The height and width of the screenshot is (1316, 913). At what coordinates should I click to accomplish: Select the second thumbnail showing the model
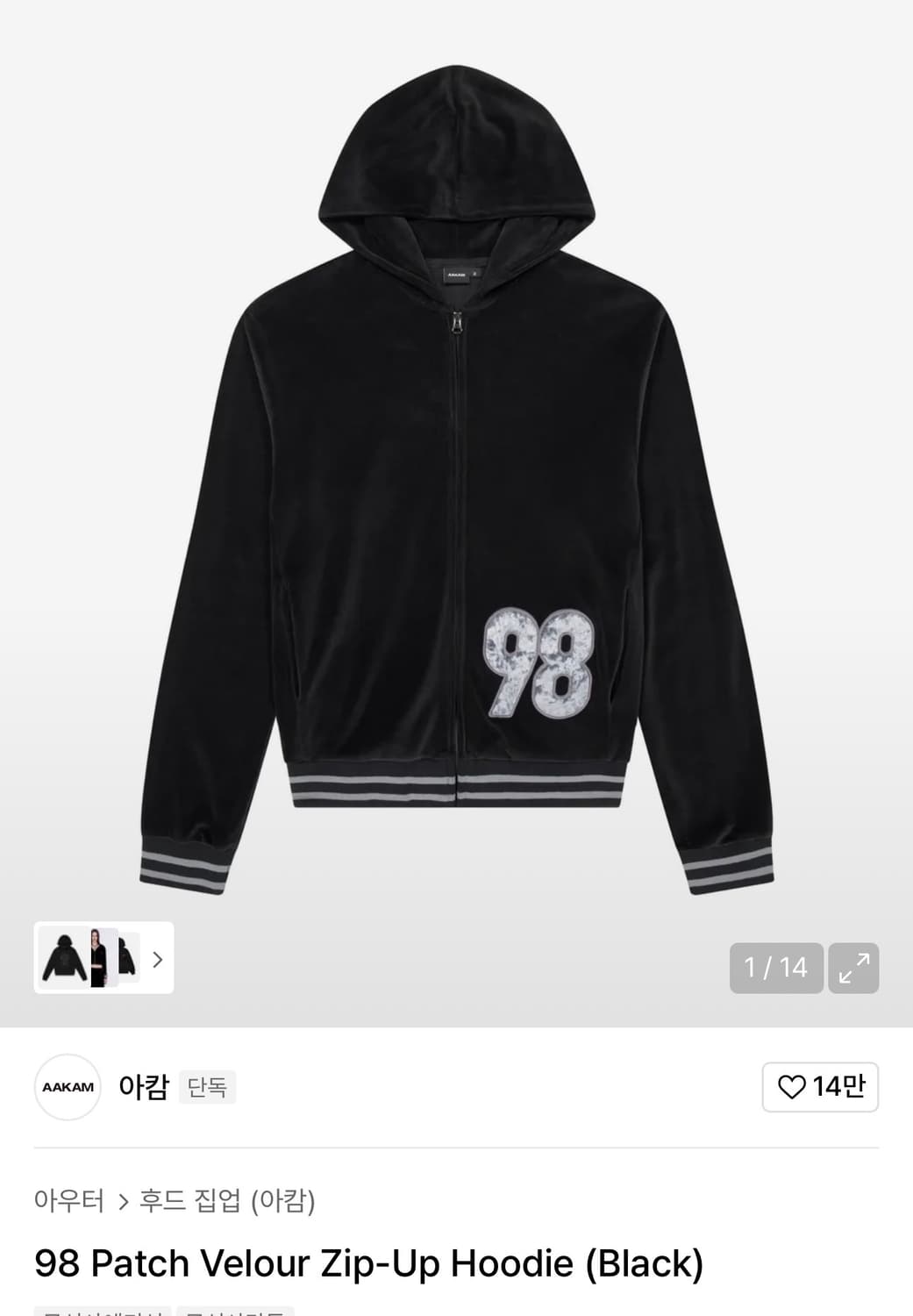pos(99,959)
